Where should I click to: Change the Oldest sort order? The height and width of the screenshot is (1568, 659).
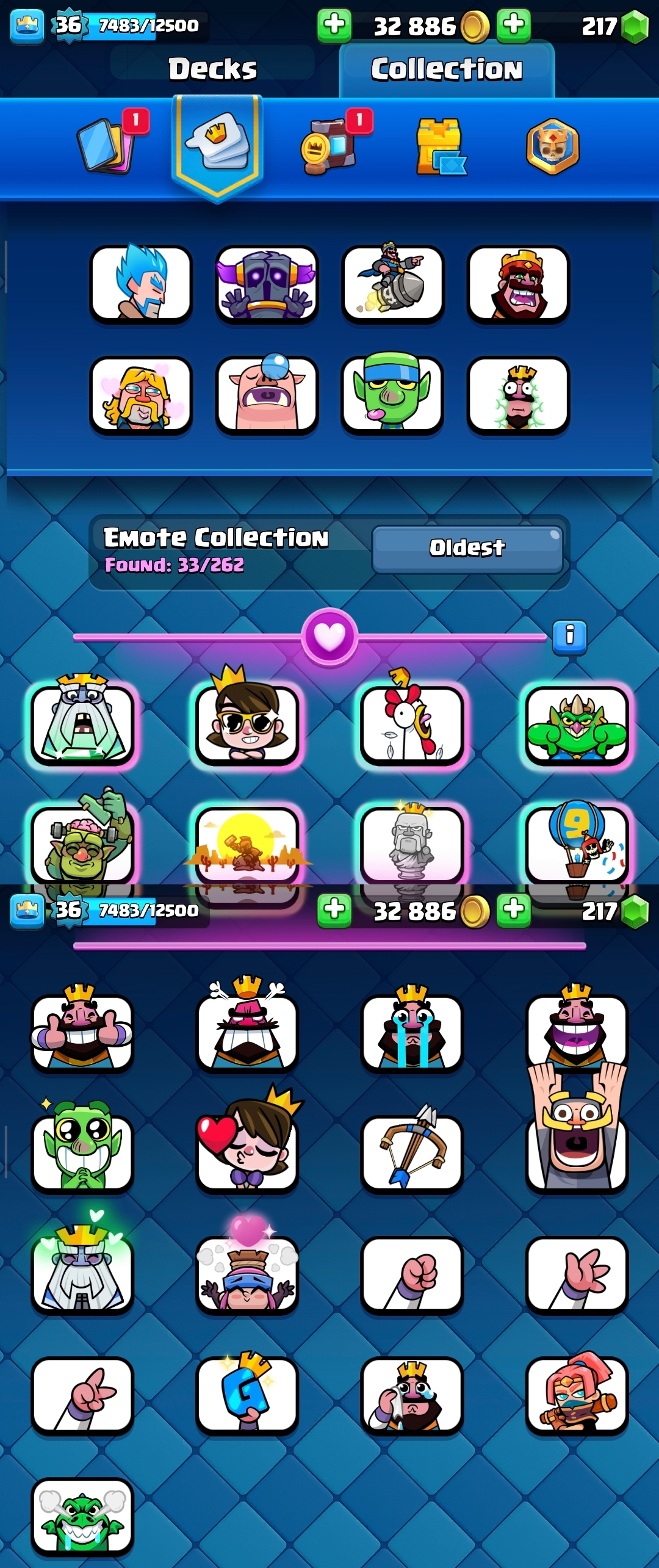467,548
